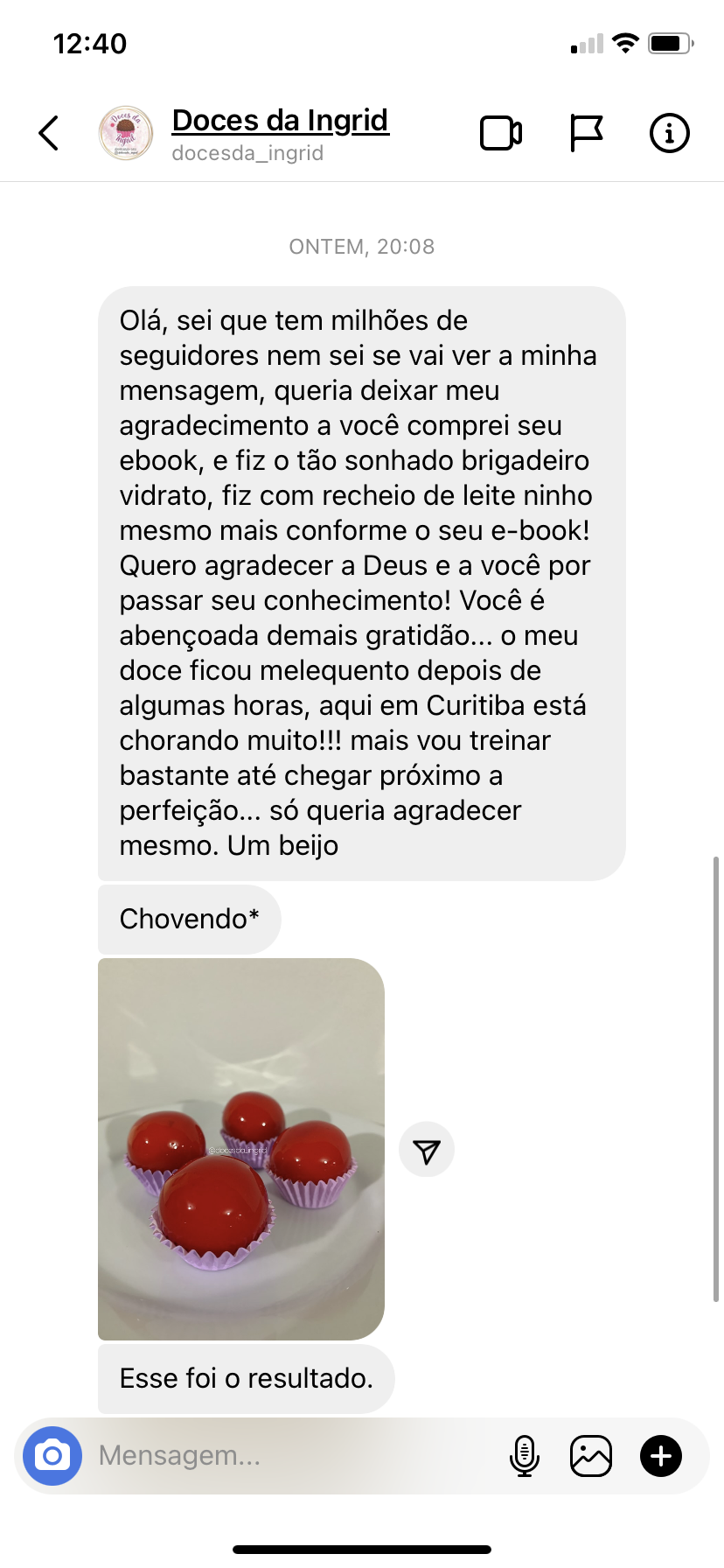
Task: Open the red brigadeiro photo
Action: point(241,1148)
